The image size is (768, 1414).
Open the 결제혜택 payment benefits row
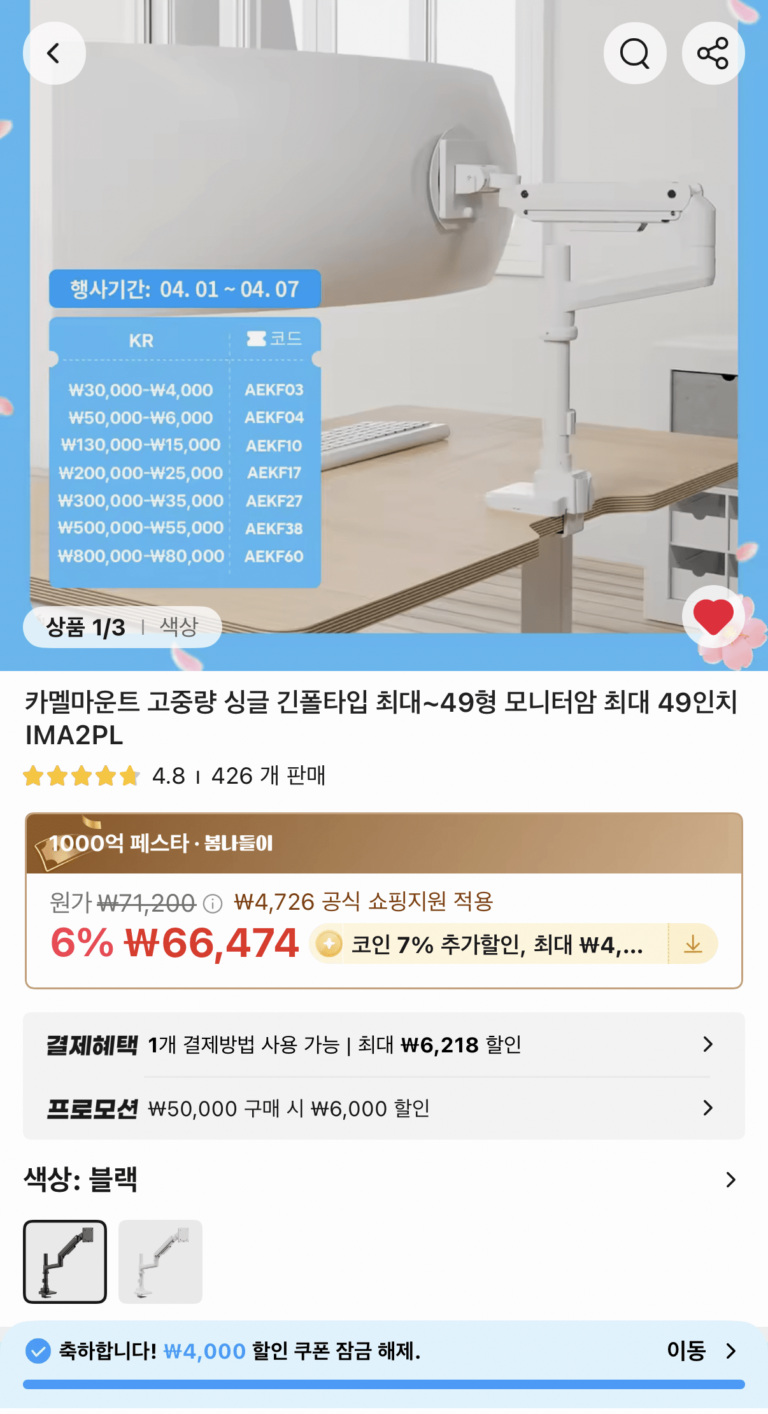tap(384, 1045)
